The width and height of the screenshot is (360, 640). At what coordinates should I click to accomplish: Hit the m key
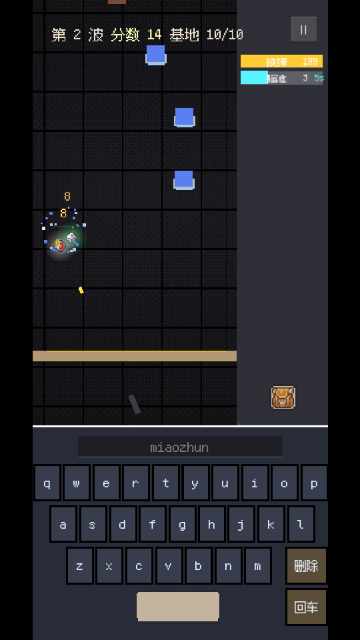pos(258,566)
